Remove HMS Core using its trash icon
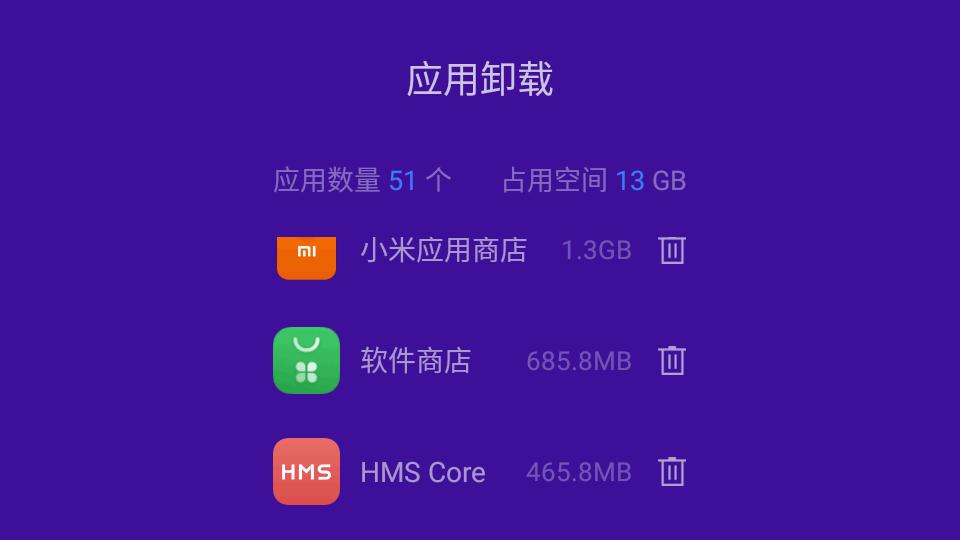 pos(672,471)
